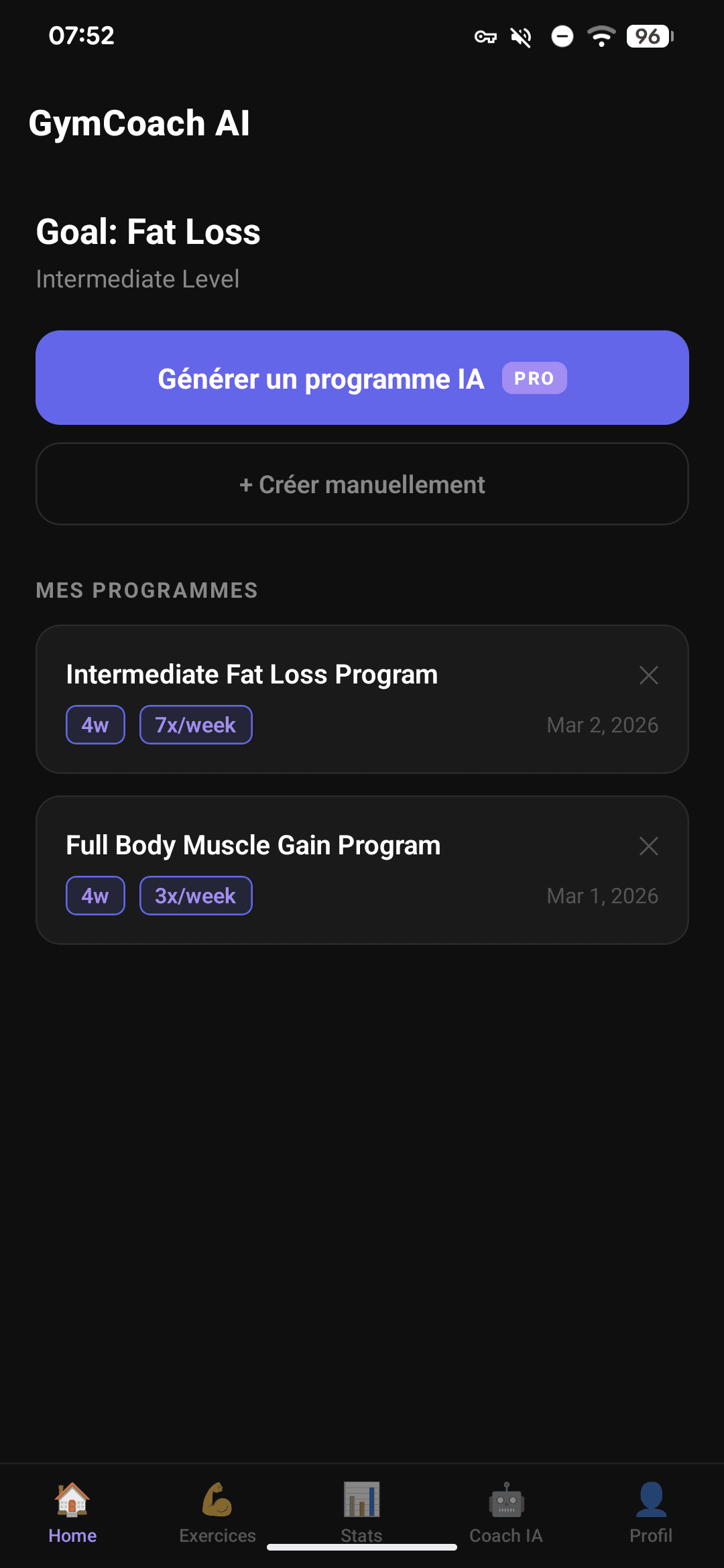This screenshot has width=724, height=1568.
Task: Dismiss the Intermediate Fat Loss Program
Action: point(648,675)
